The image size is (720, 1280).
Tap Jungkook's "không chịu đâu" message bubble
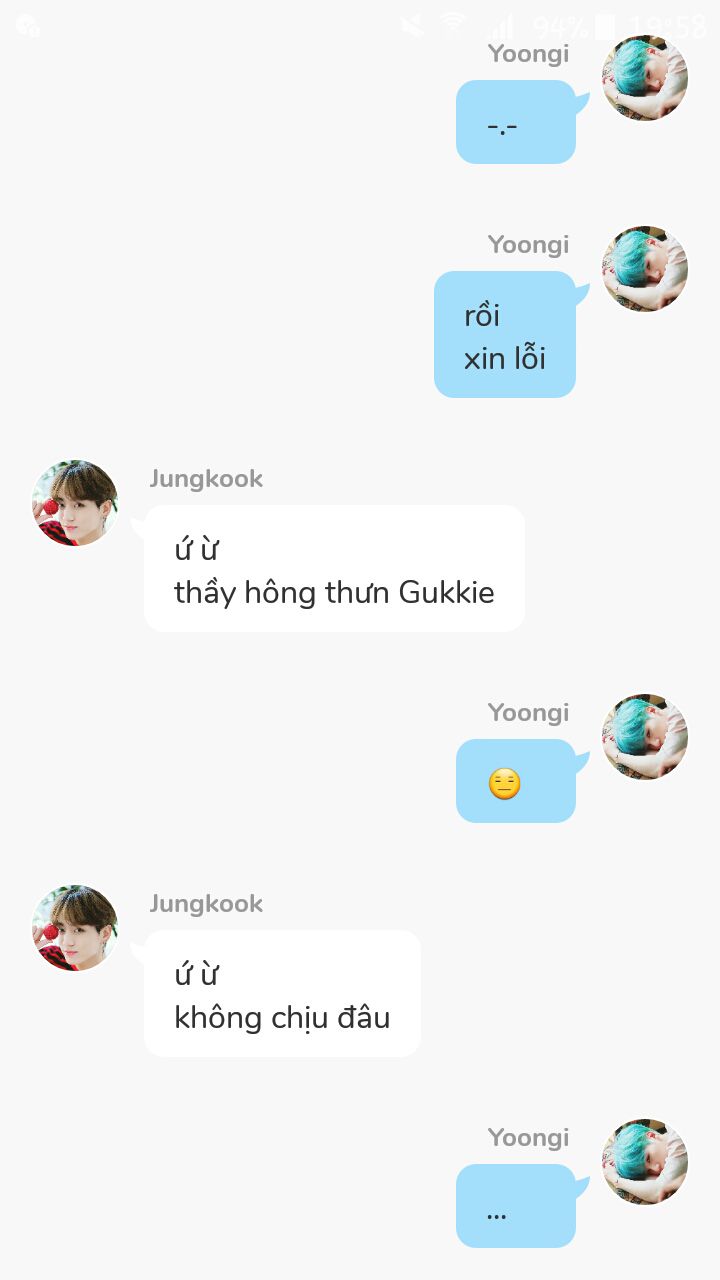[282, 993]
